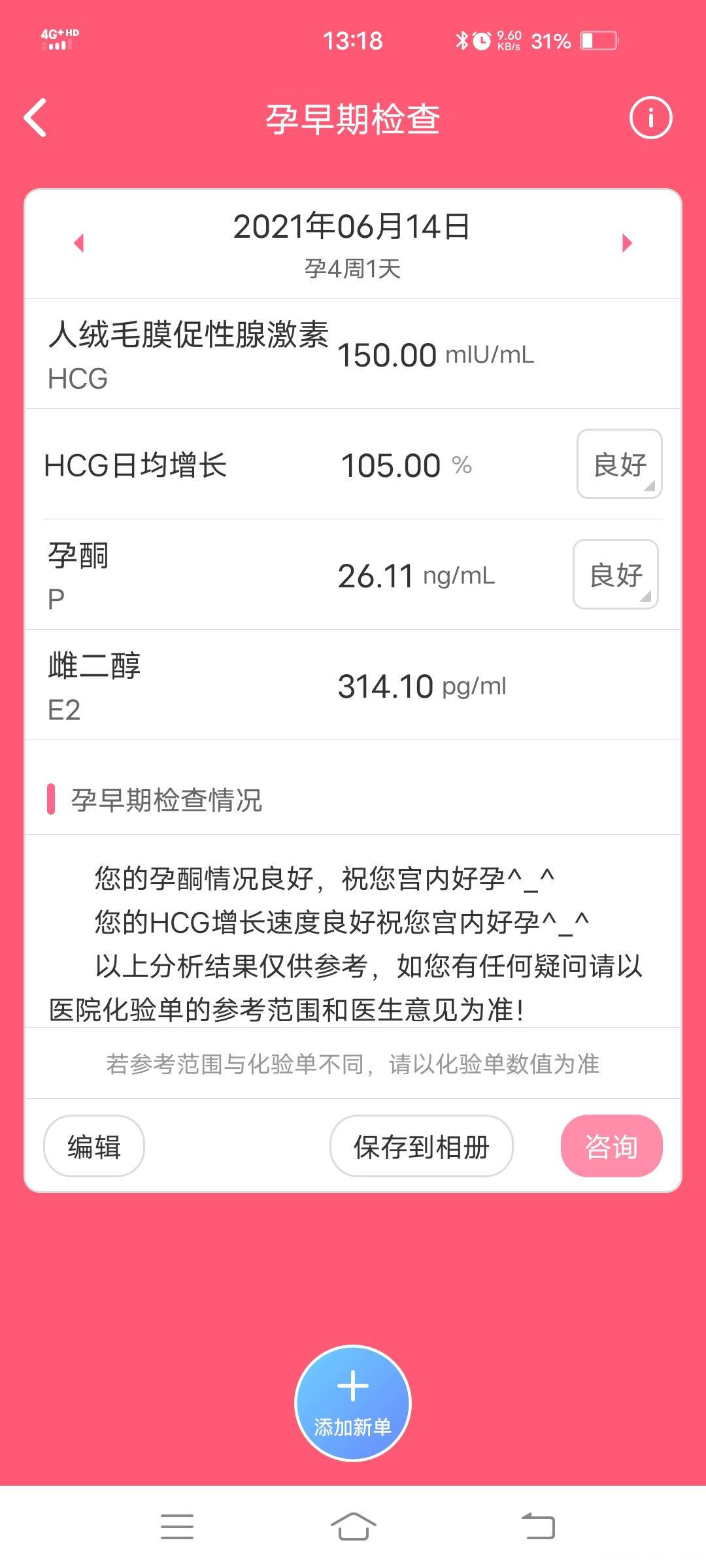
Task: Tap the Bluetooth icon in status bar
Action: coord(462,39)
